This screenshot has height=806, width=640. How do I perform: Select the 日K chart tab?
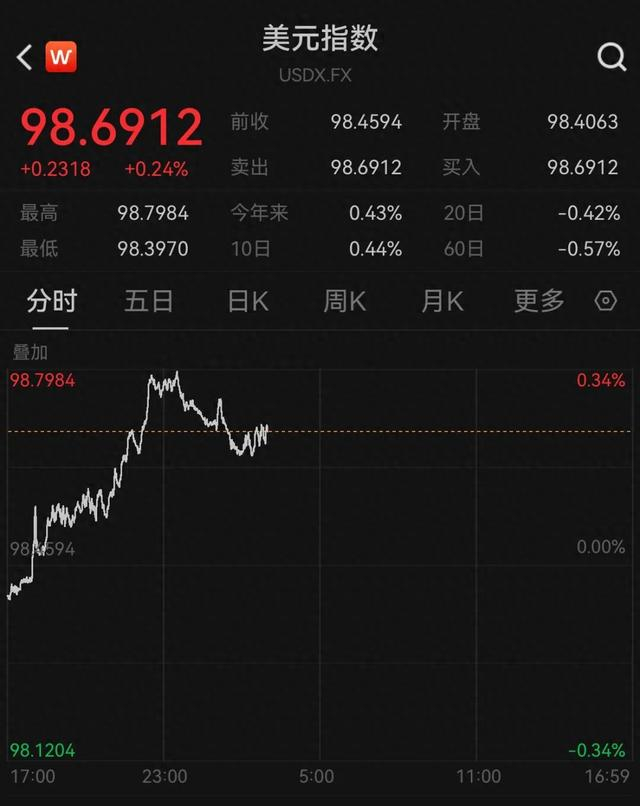pos(247,301)
